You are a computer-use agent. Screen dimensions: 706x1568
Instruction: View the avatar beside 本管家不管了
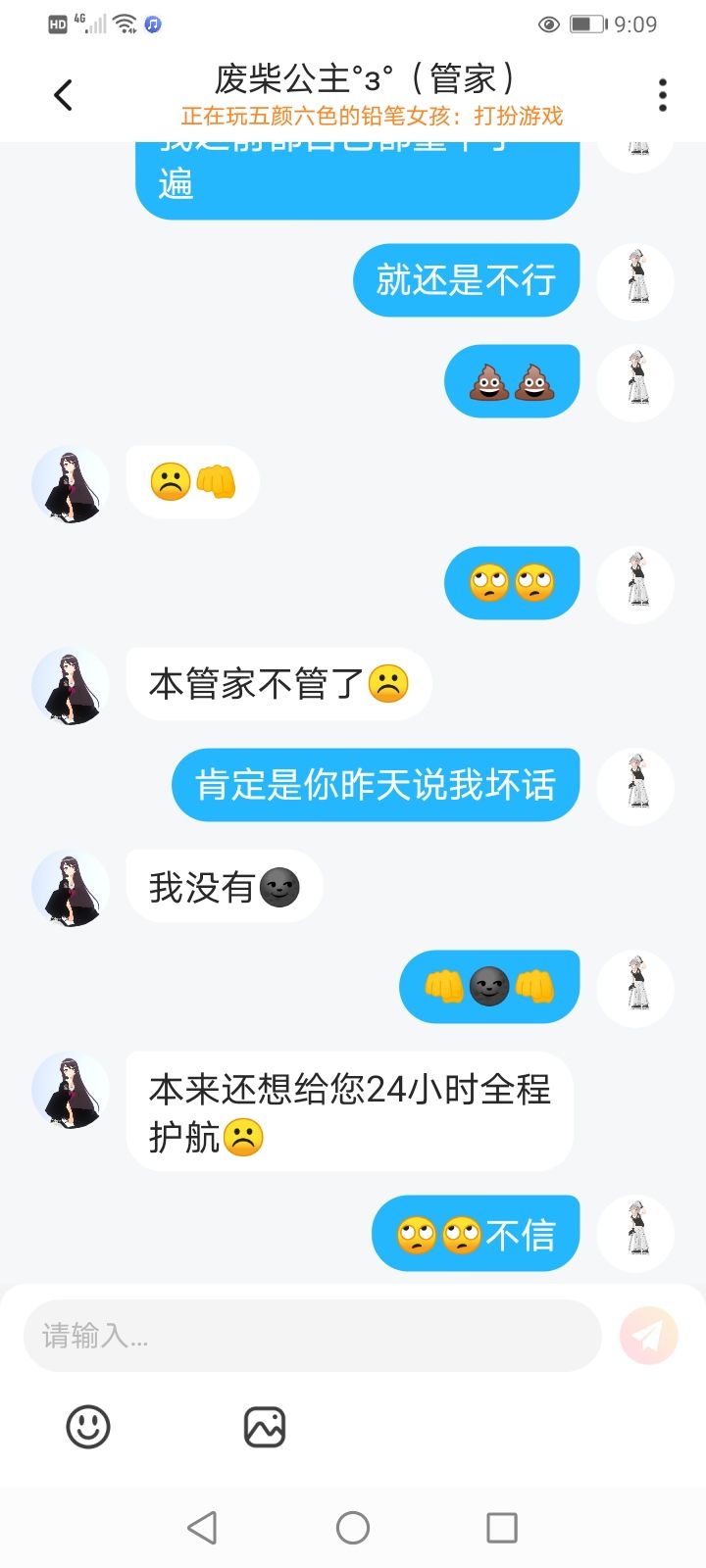(x=71, y=685)
